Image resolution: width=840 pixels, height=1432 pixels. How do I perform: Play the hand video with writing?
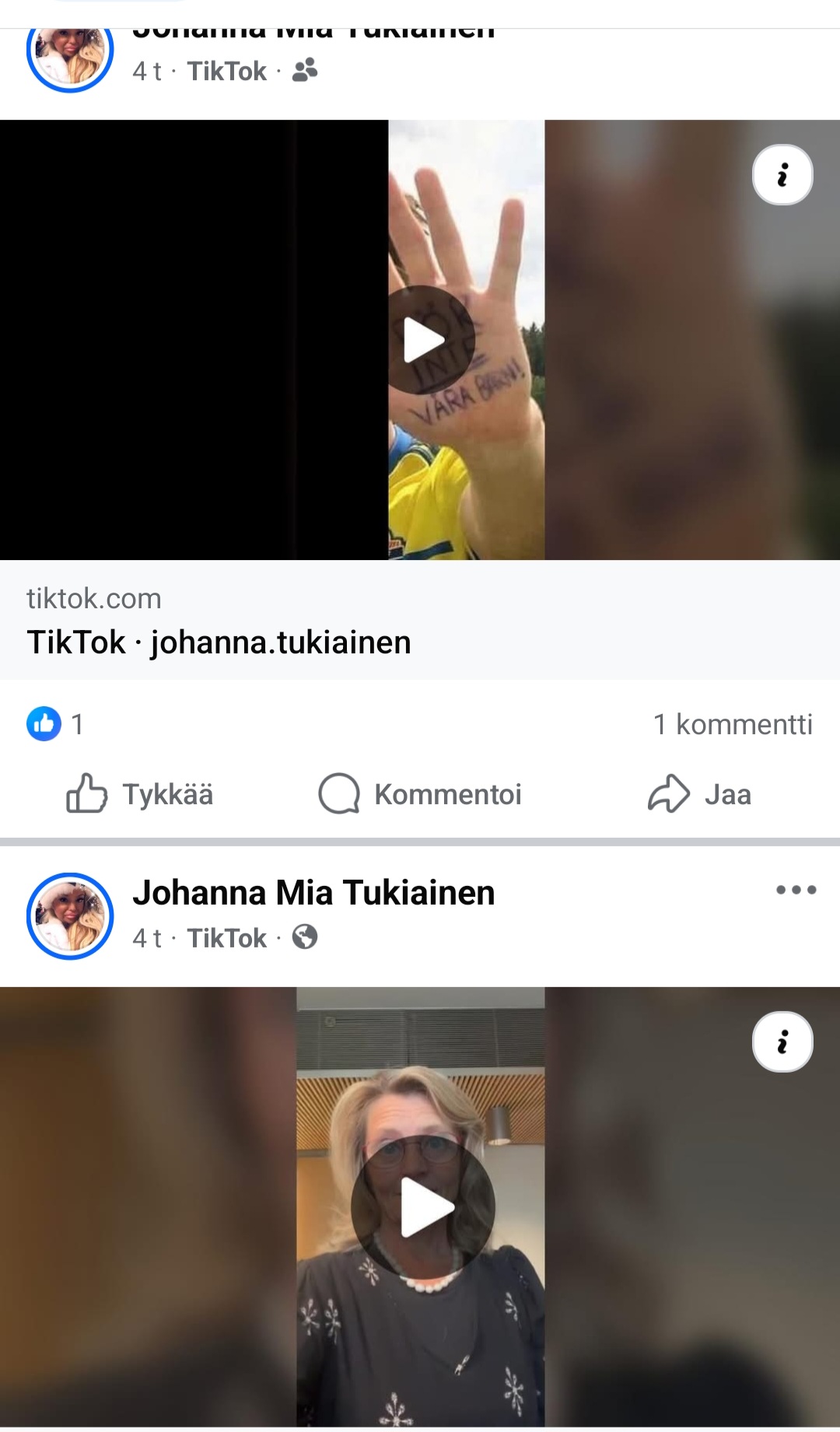pos(424,340)
